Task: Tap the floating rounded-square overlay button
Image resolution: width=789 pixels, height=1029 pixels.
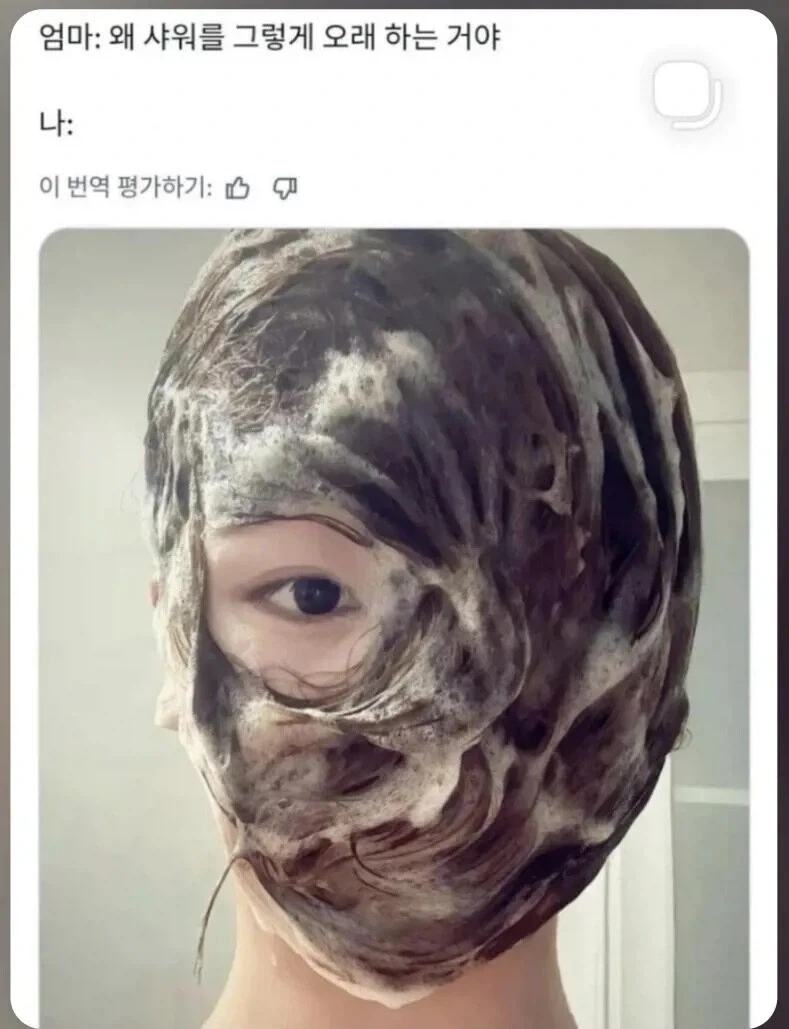Action: (x=687, y=93)
